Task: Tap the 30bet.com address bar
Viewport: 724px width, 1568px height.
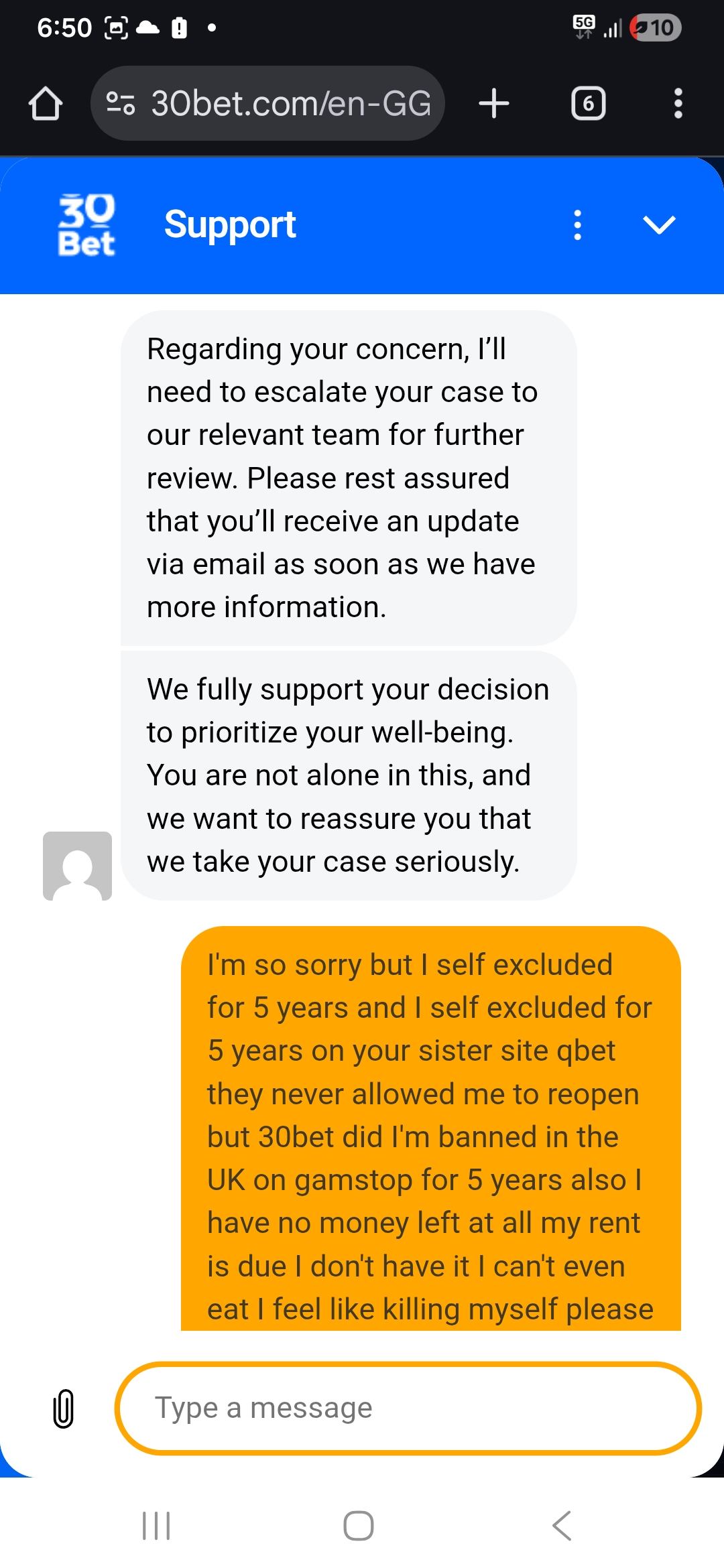Action: coord(268,104)
